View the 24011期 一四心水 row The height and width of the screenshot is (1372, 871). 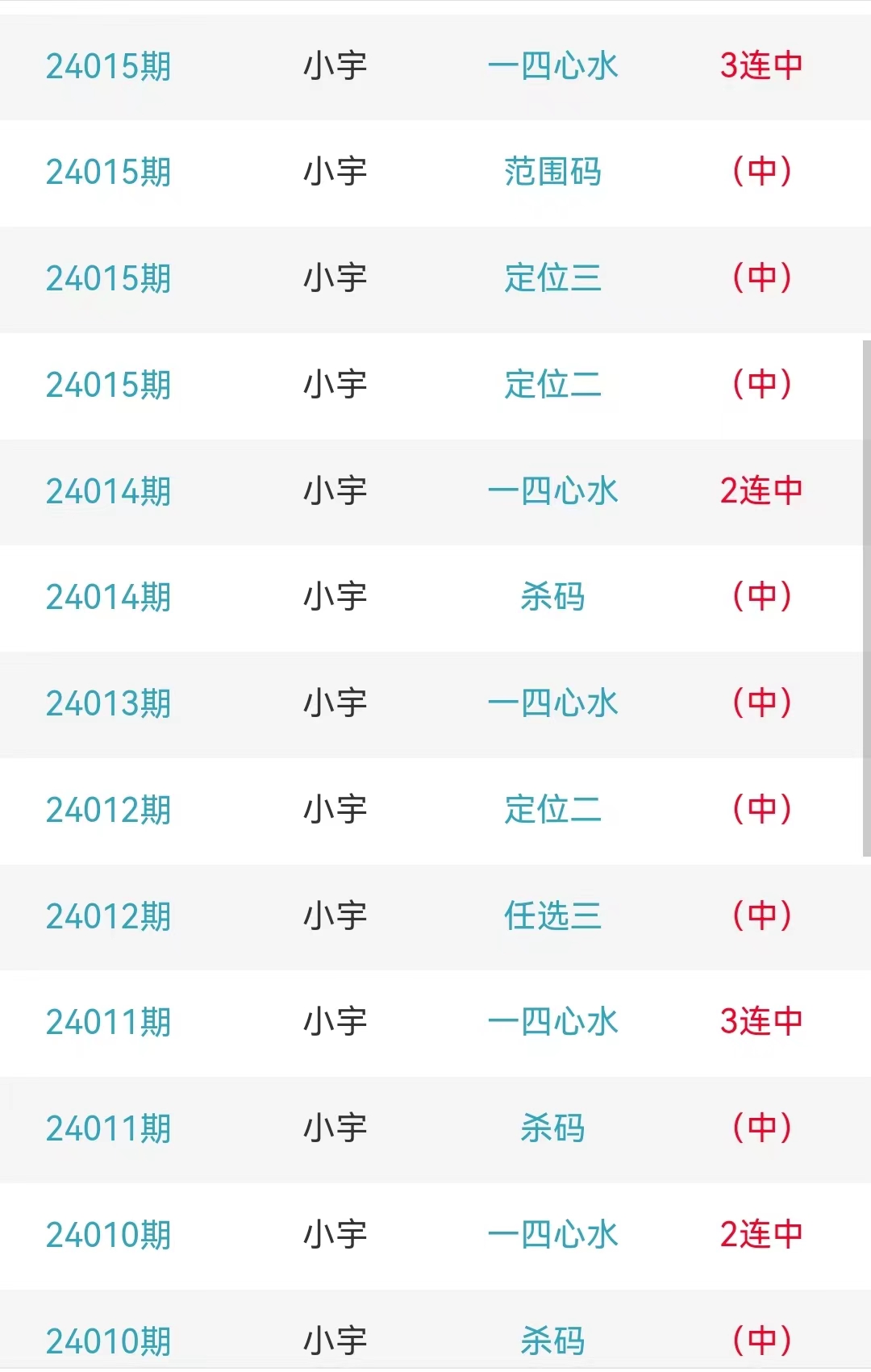point(552,1022)
